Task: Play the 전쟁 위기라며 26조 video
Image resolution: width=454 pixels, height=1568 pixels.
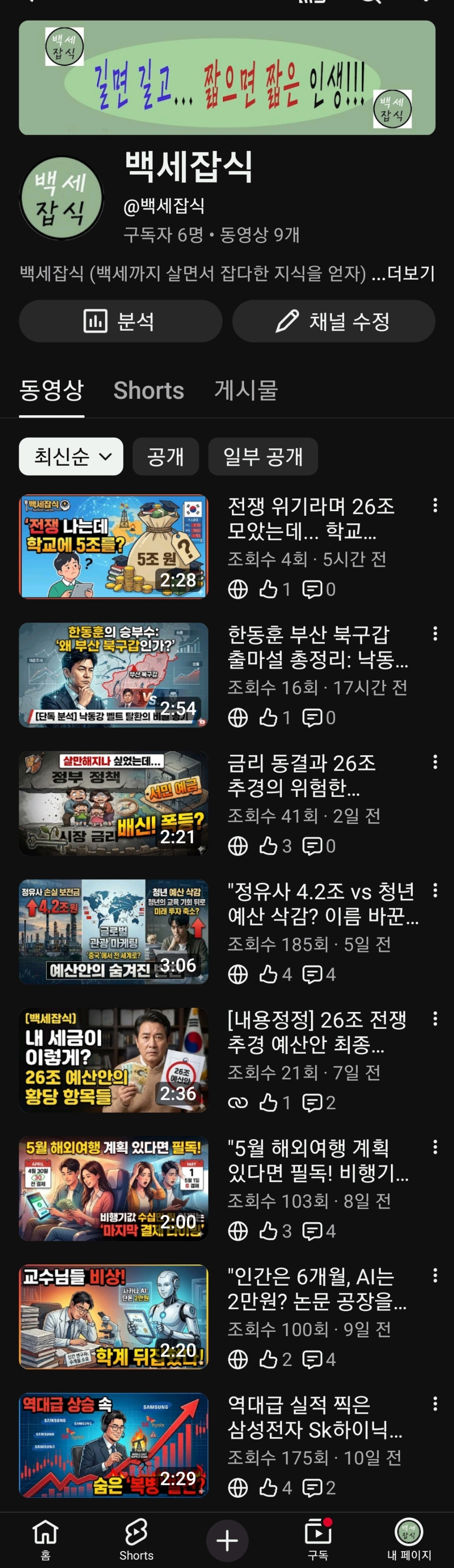Action: tap(113, 547)
